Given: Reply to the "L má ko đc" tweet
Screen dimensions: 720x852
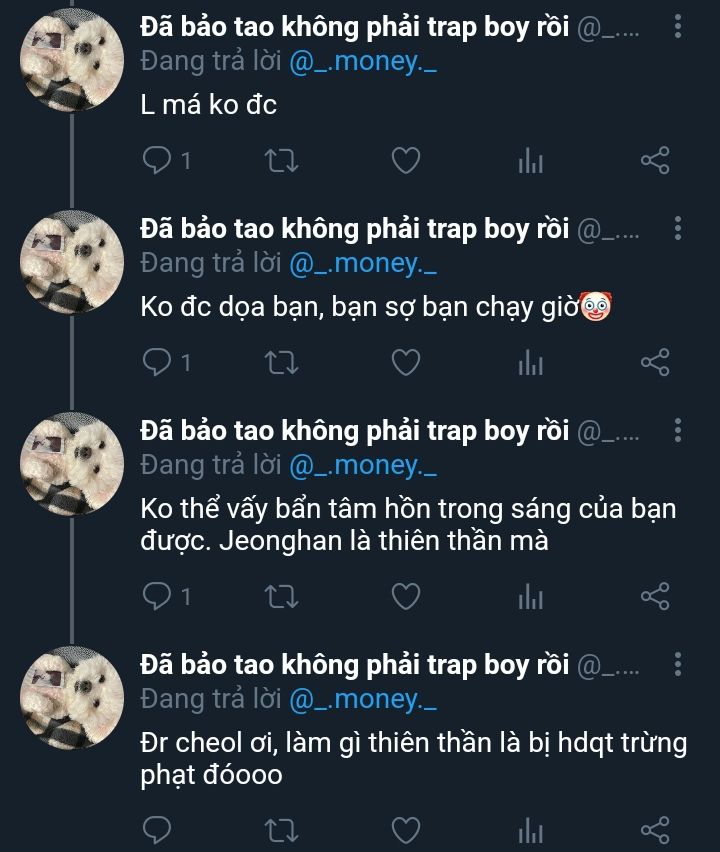Looking at the screenshot, I should pyautogui.click(x=158, y=161).
